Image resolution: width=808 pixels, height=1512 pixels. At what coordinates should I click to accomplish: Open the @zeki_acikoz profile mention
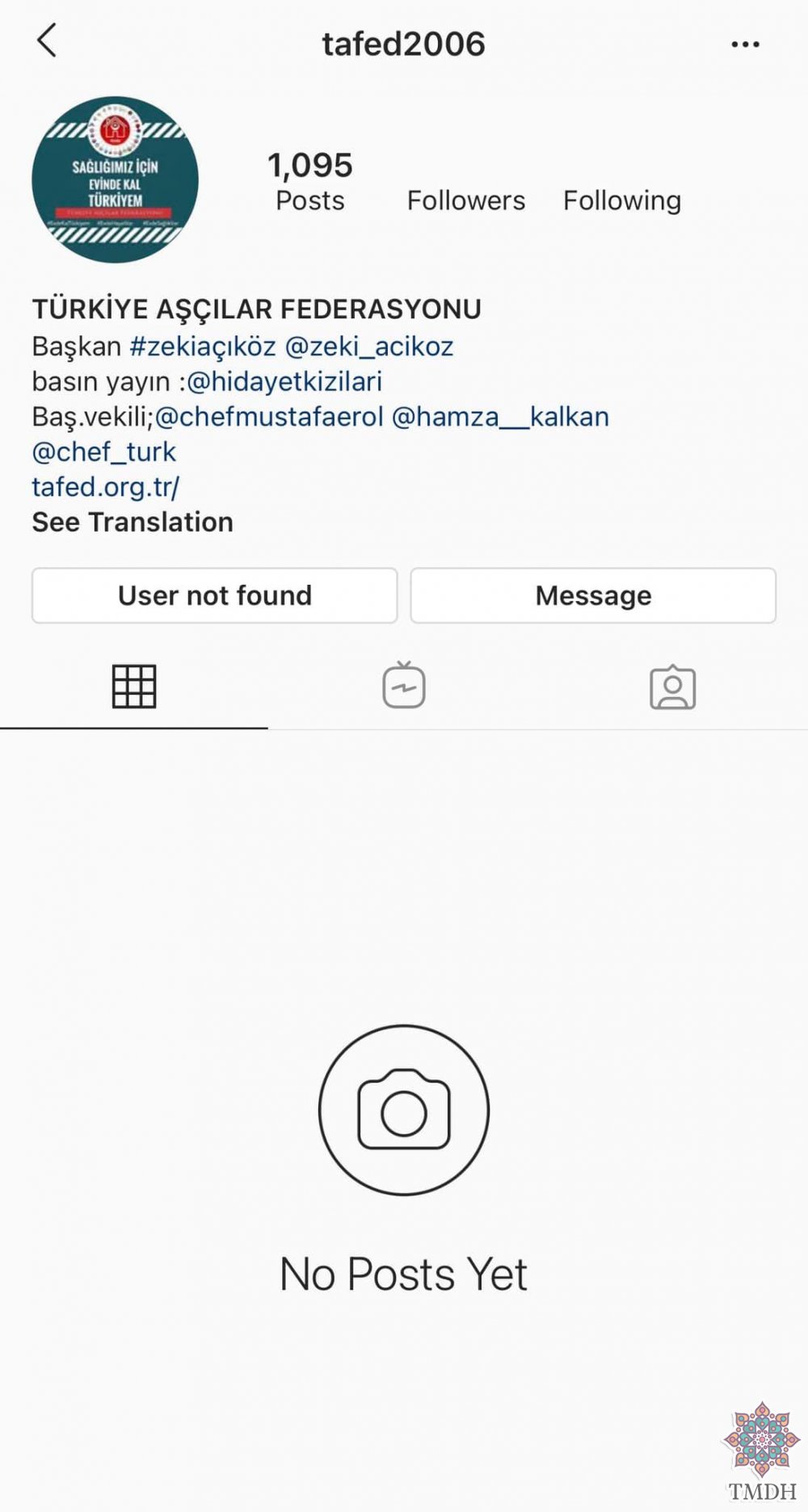(369, 346)
